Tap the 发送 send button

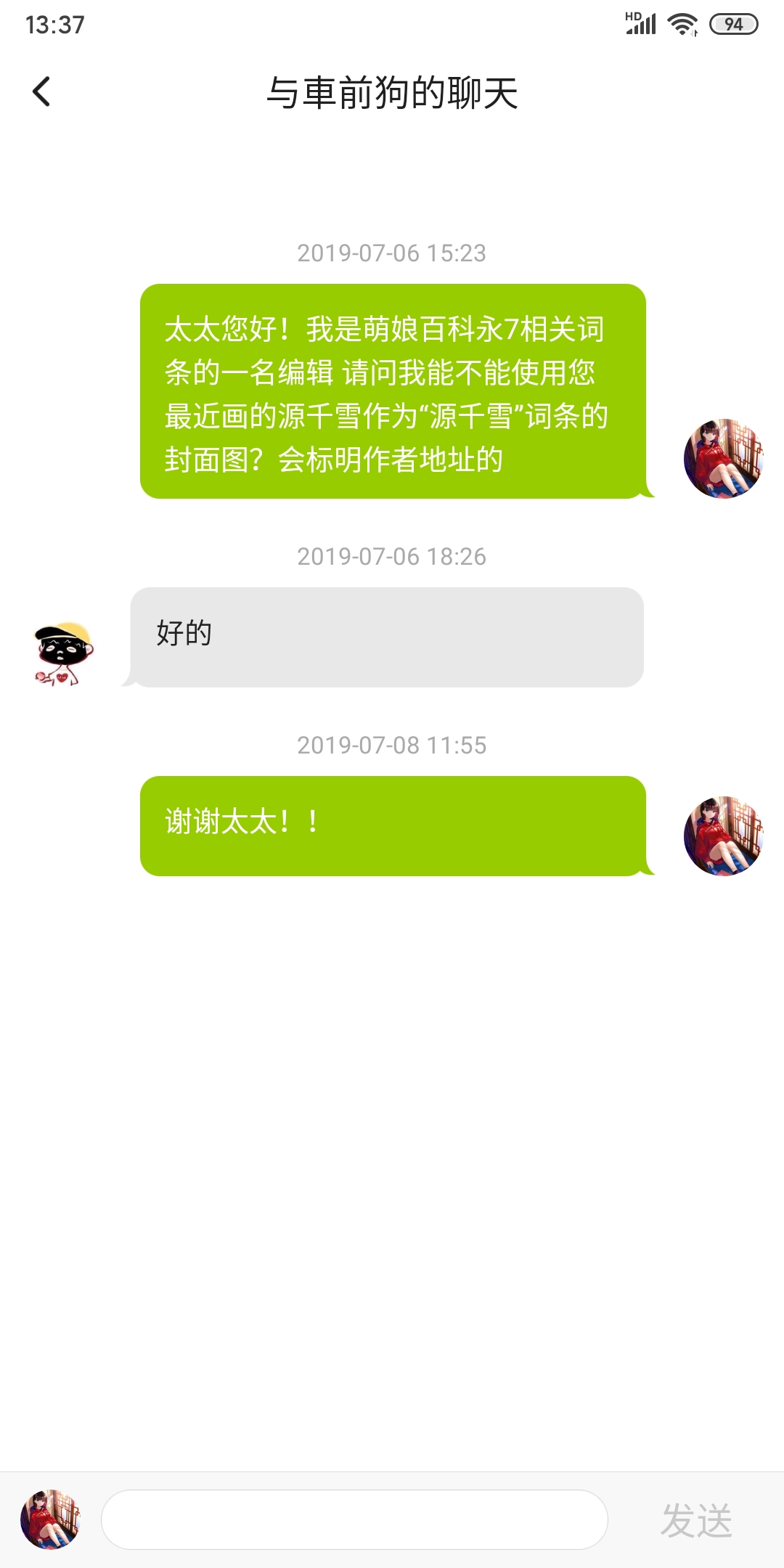pyautogui.click(x=695, y=1520)
